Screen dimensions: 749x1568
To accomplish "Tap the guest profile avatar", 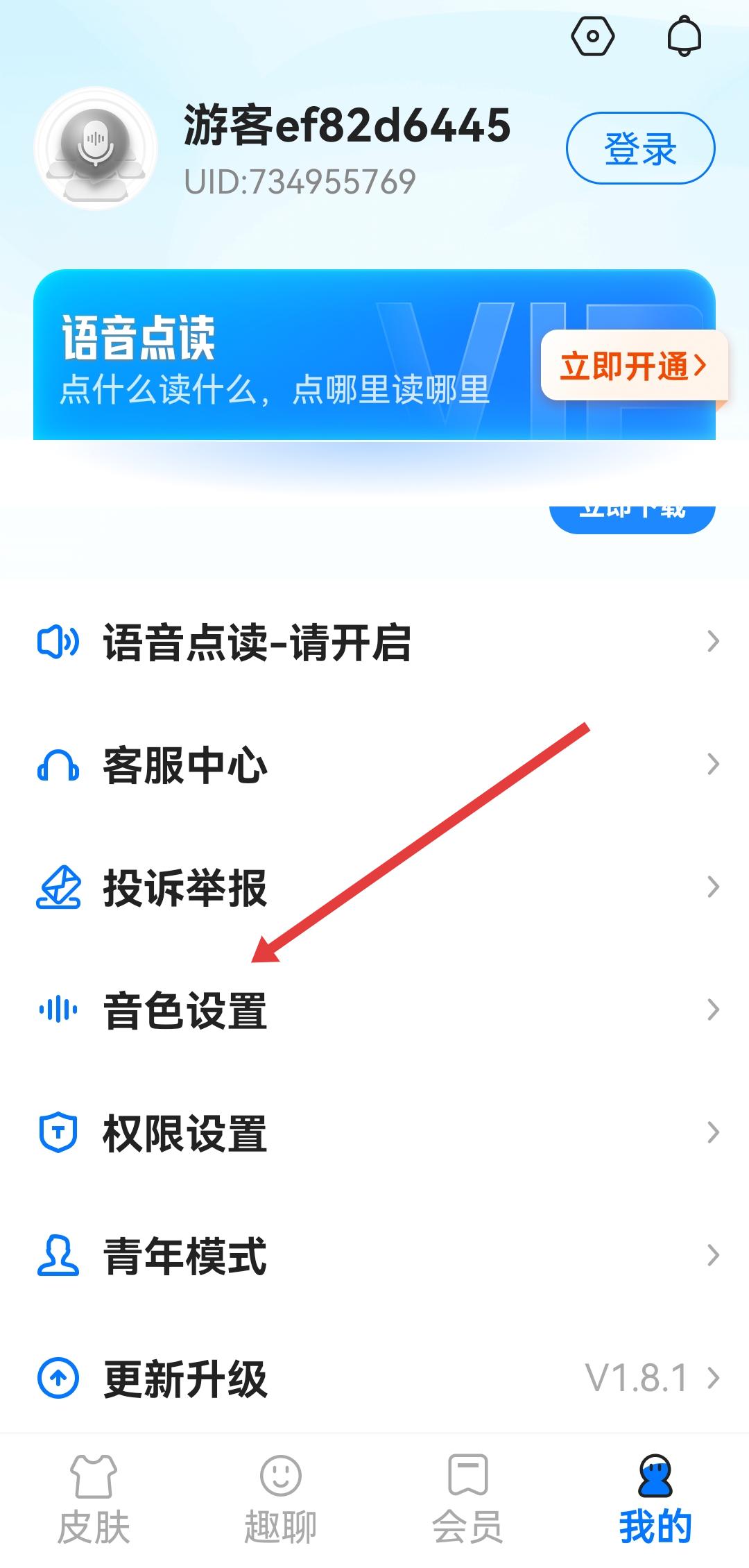I will pyautogui.click(x=96, y=148).
